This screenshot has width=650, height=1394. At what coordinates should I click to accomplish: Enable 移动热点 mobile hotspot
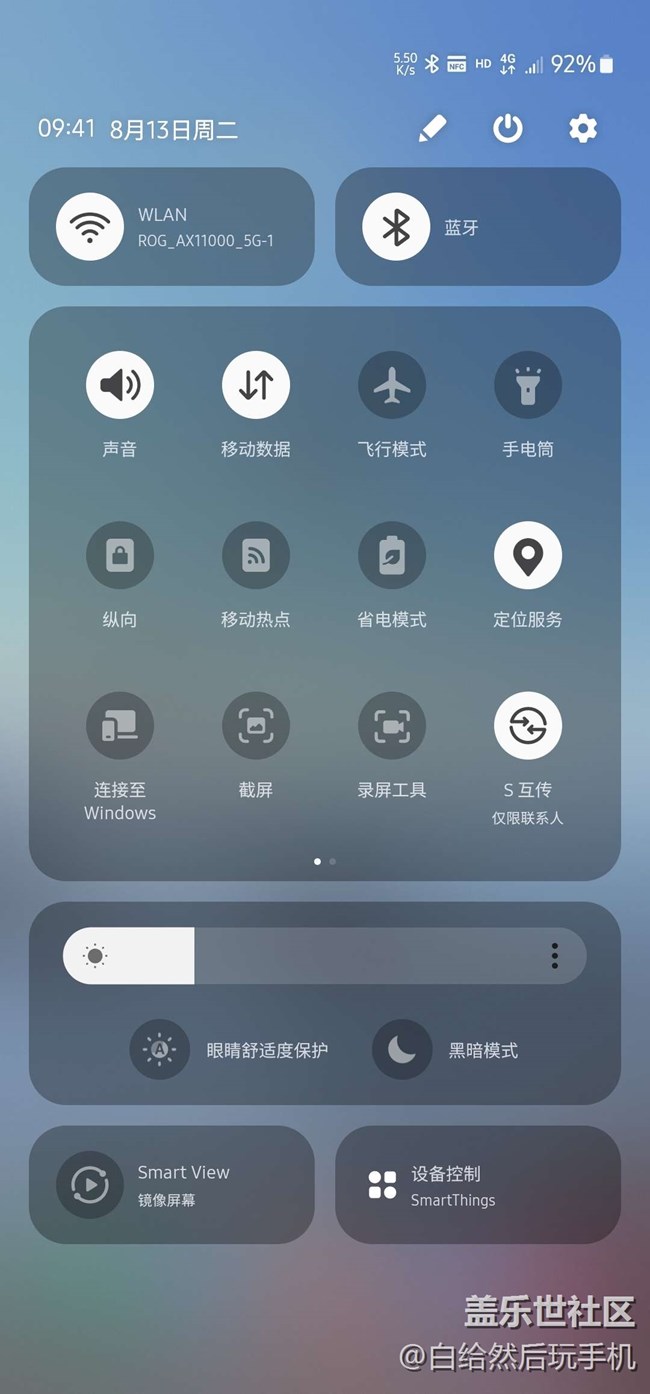click(x=256, y=556)
